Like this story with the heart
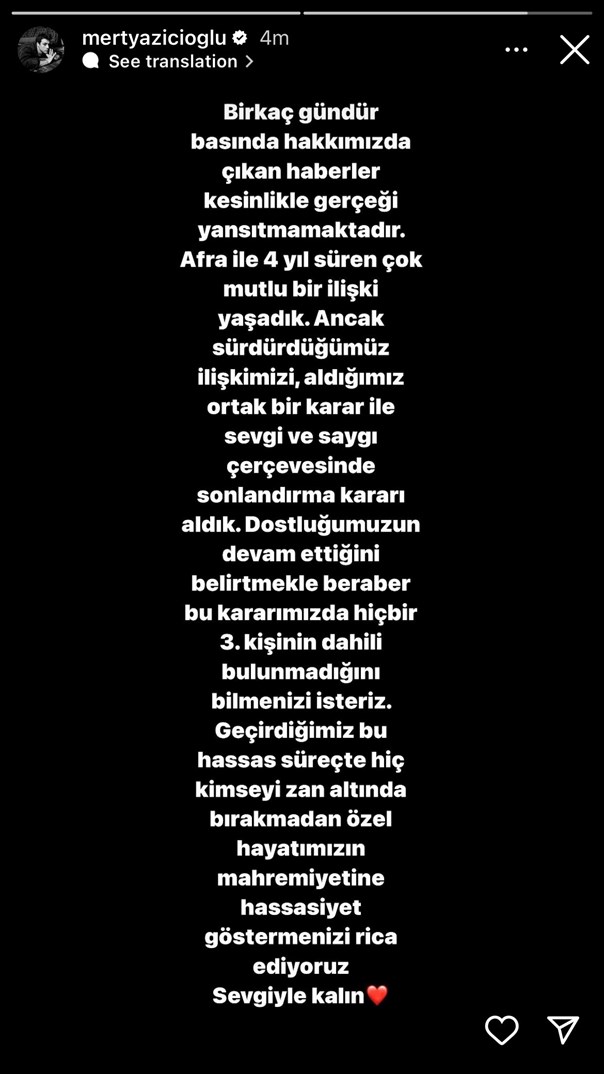The height and width of the screenshot is (1074, 604). coord(501,1029)
